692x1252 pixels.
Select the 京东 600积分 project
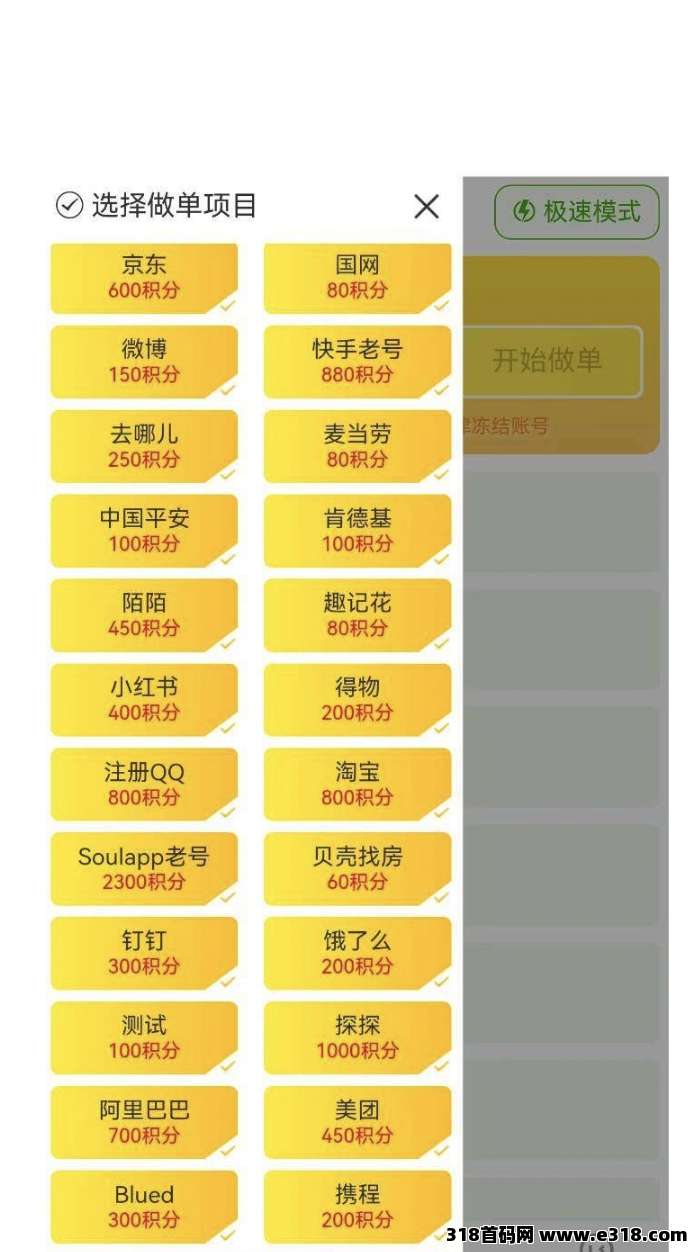coord(144,277)
